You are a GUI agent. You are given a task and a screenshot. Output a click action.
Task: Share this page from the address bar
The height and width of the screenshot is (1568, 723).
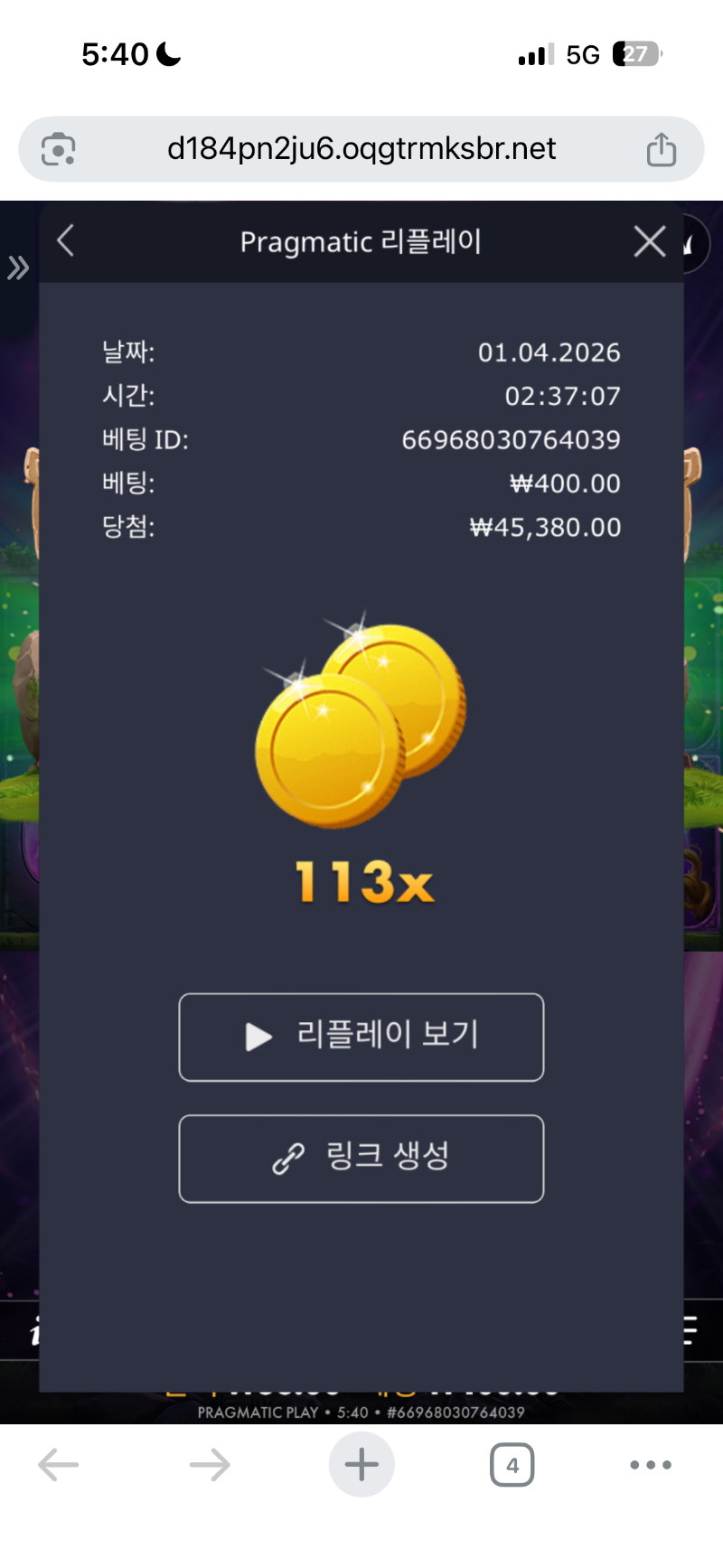[661, 149]
